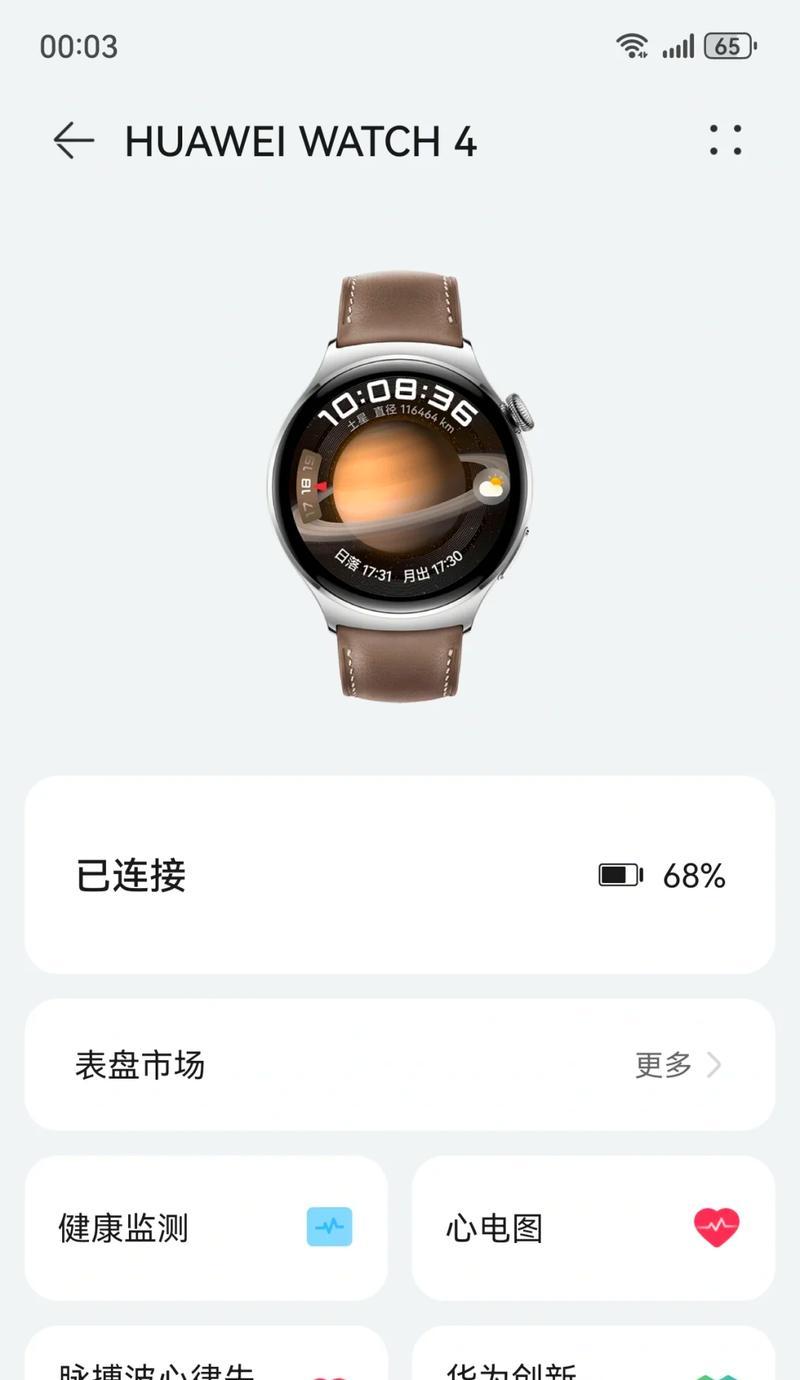The width and height of the screenshot is (800, 1380).
Task: Open the 表盘市场 watch face market
Action: 140,1065
